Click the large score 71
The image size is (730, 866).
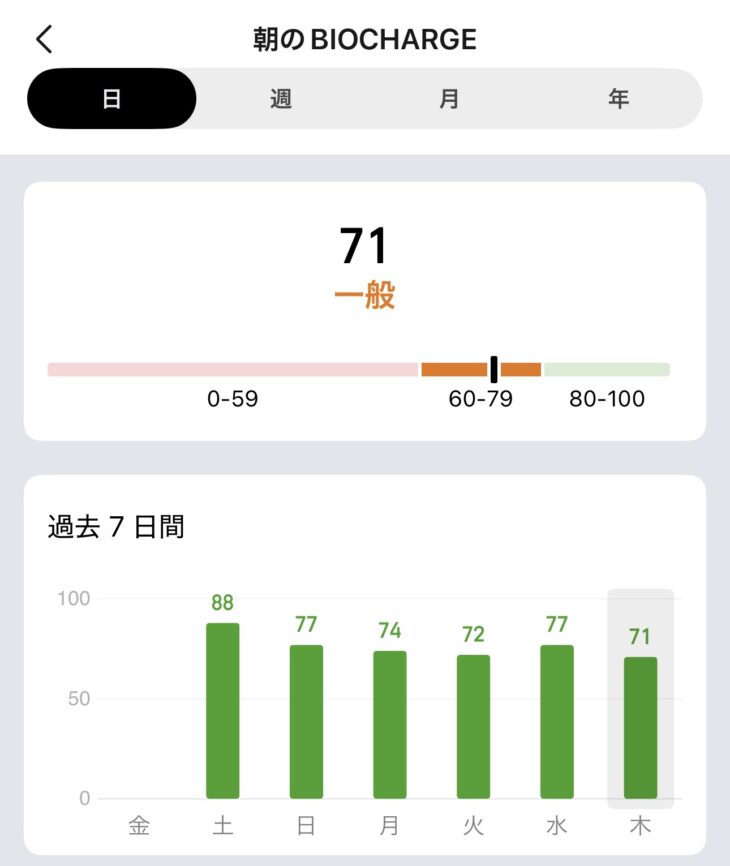pos(365,243)
